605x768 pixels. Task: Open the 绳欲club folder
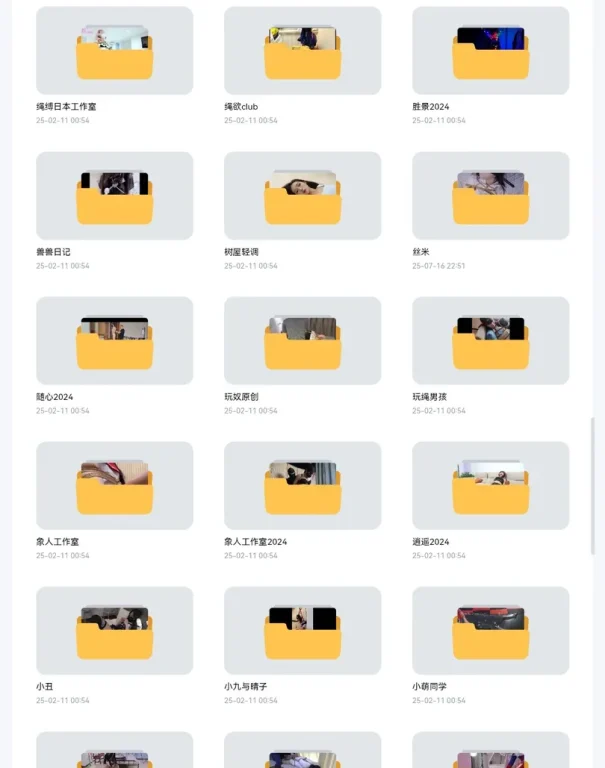click(x=302, y=52)
